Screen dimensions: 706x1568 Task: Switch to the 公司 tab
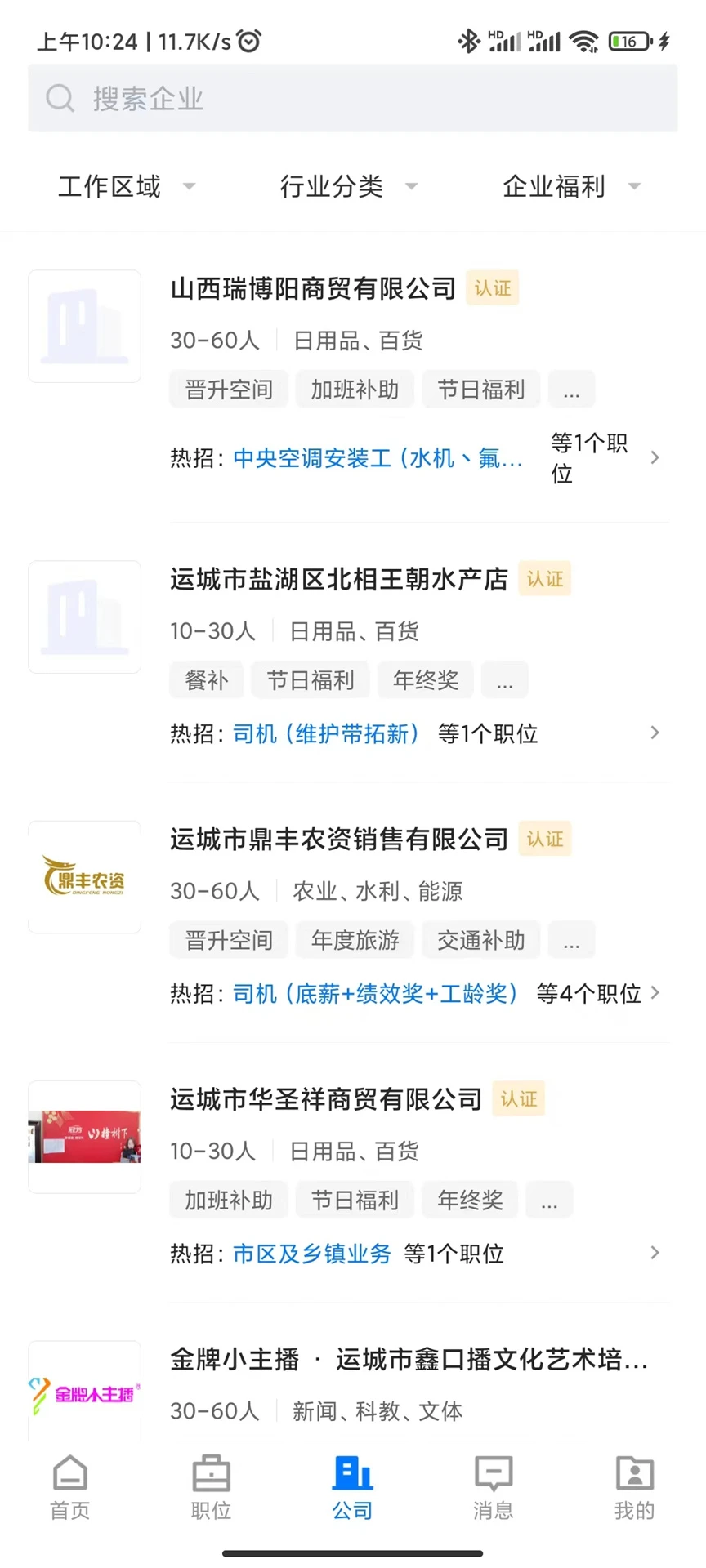(x=352, y=1486)
